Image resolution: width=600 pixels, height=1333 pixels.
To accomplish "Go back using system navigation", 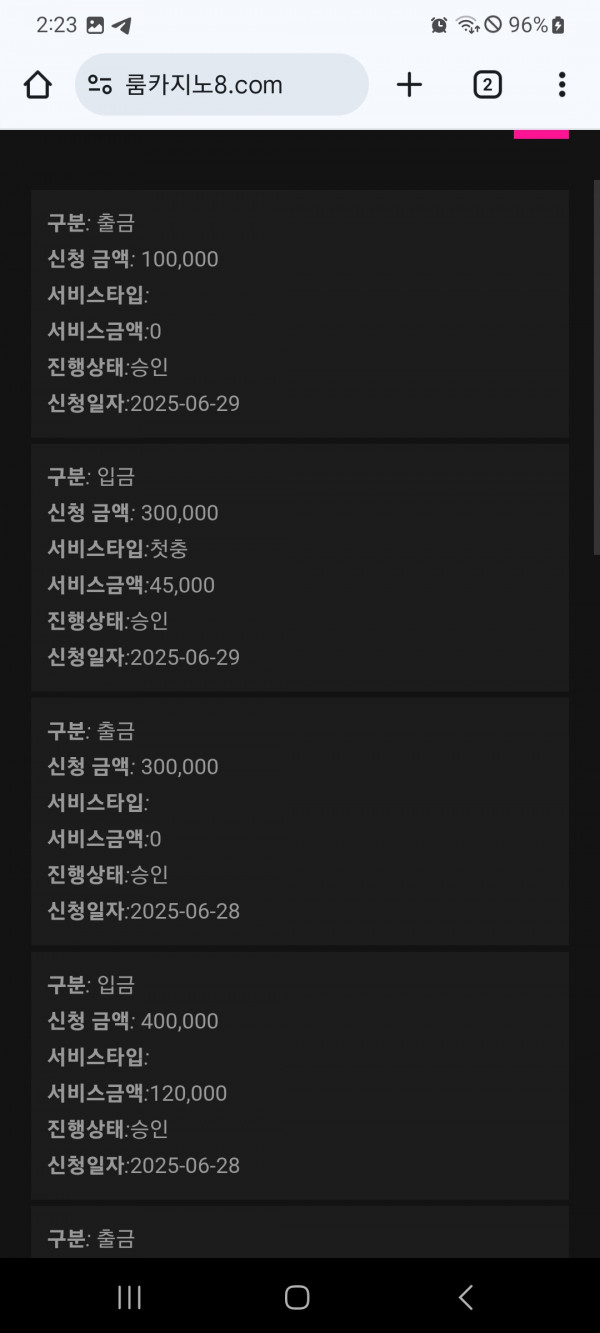I will 465,1297.
